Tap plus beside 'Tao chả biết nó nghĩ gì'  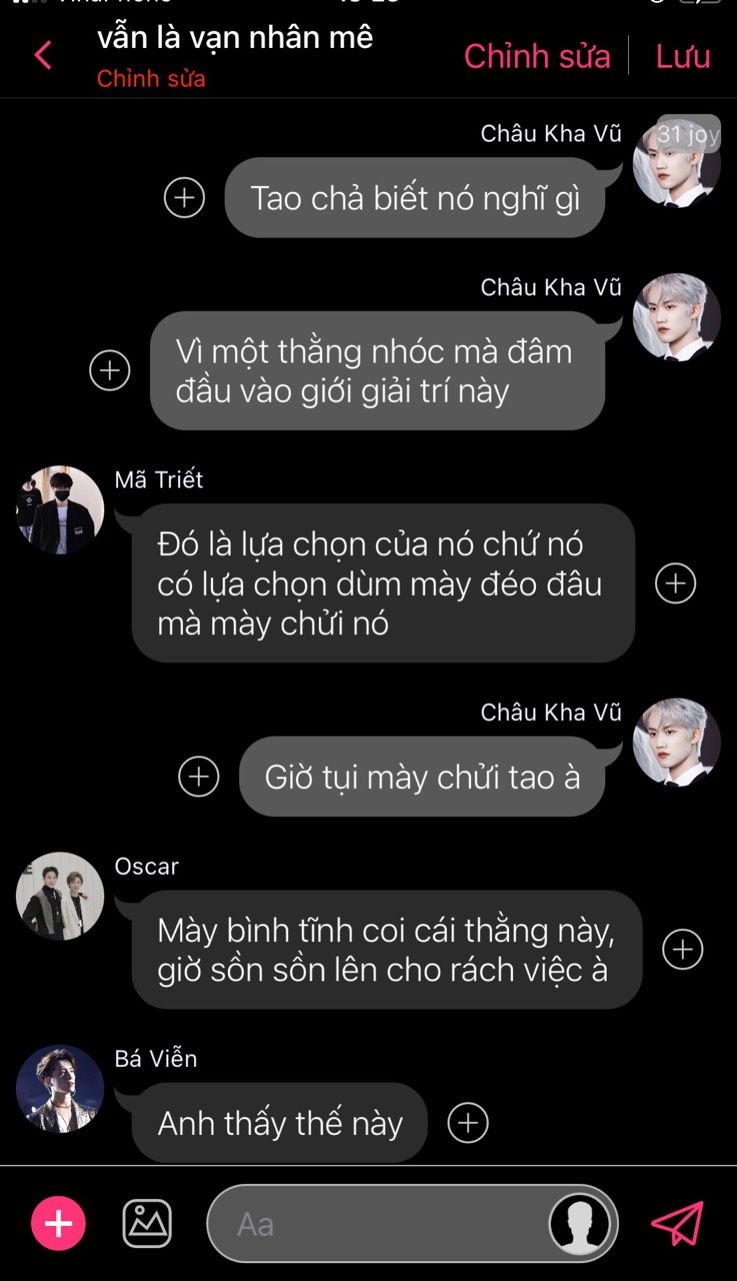(184, 198)
